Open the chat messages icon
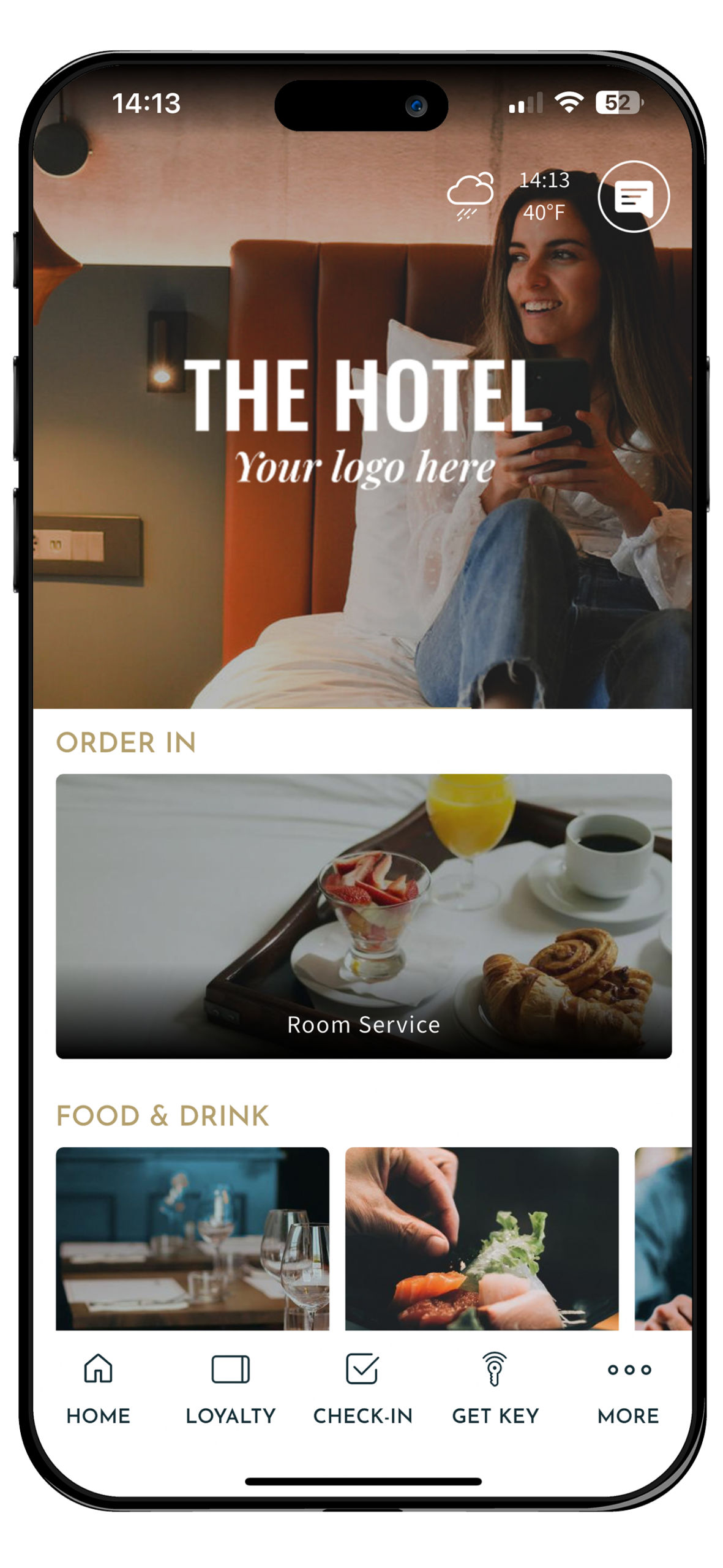 click(633, 197)
